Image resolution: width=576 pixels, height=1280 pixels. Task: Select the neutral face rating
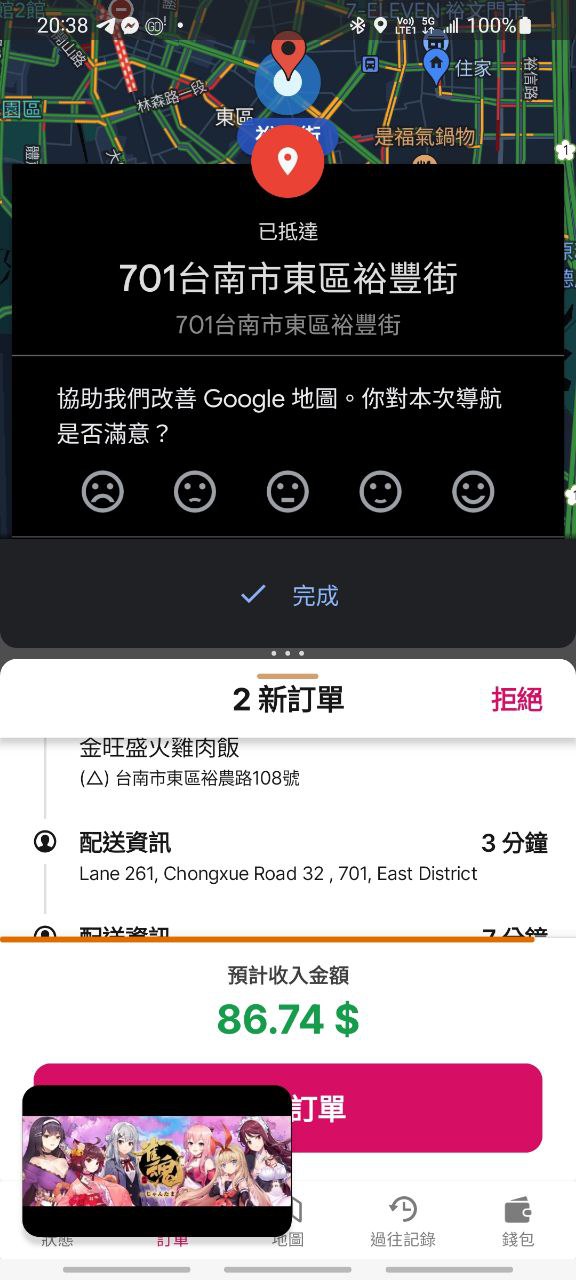tap(288, 492)
